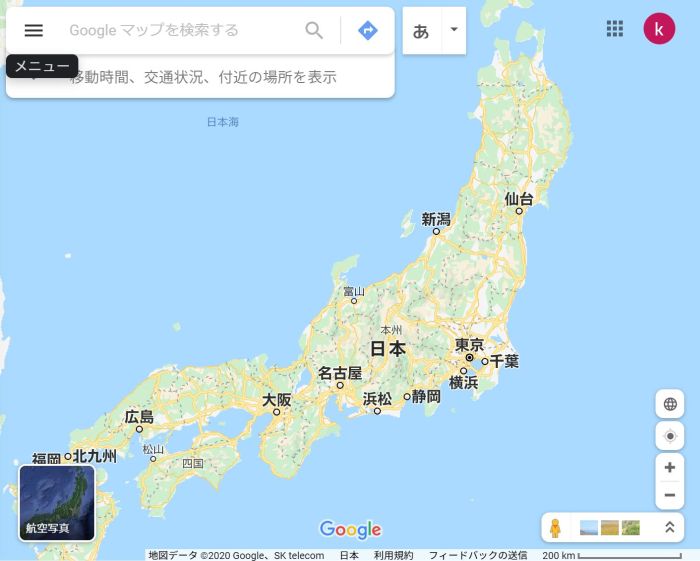This screenshot has height=561, width=700.
Task: Zoom in with the plus button
Action: click(x=670, y=468)
